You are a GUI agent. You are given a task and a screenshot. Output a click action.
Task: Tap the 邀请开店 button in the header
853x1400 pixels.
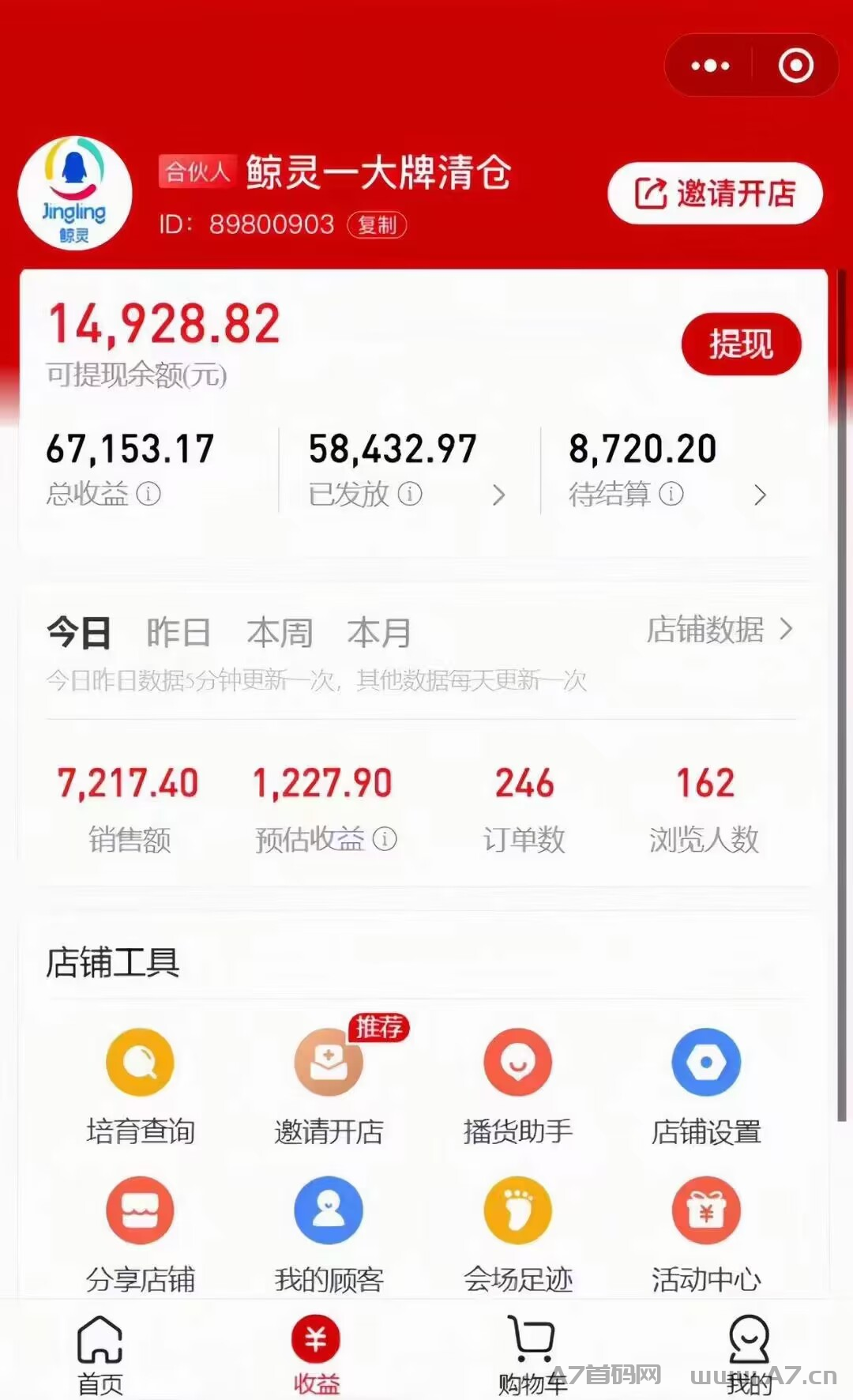(715, 194)
